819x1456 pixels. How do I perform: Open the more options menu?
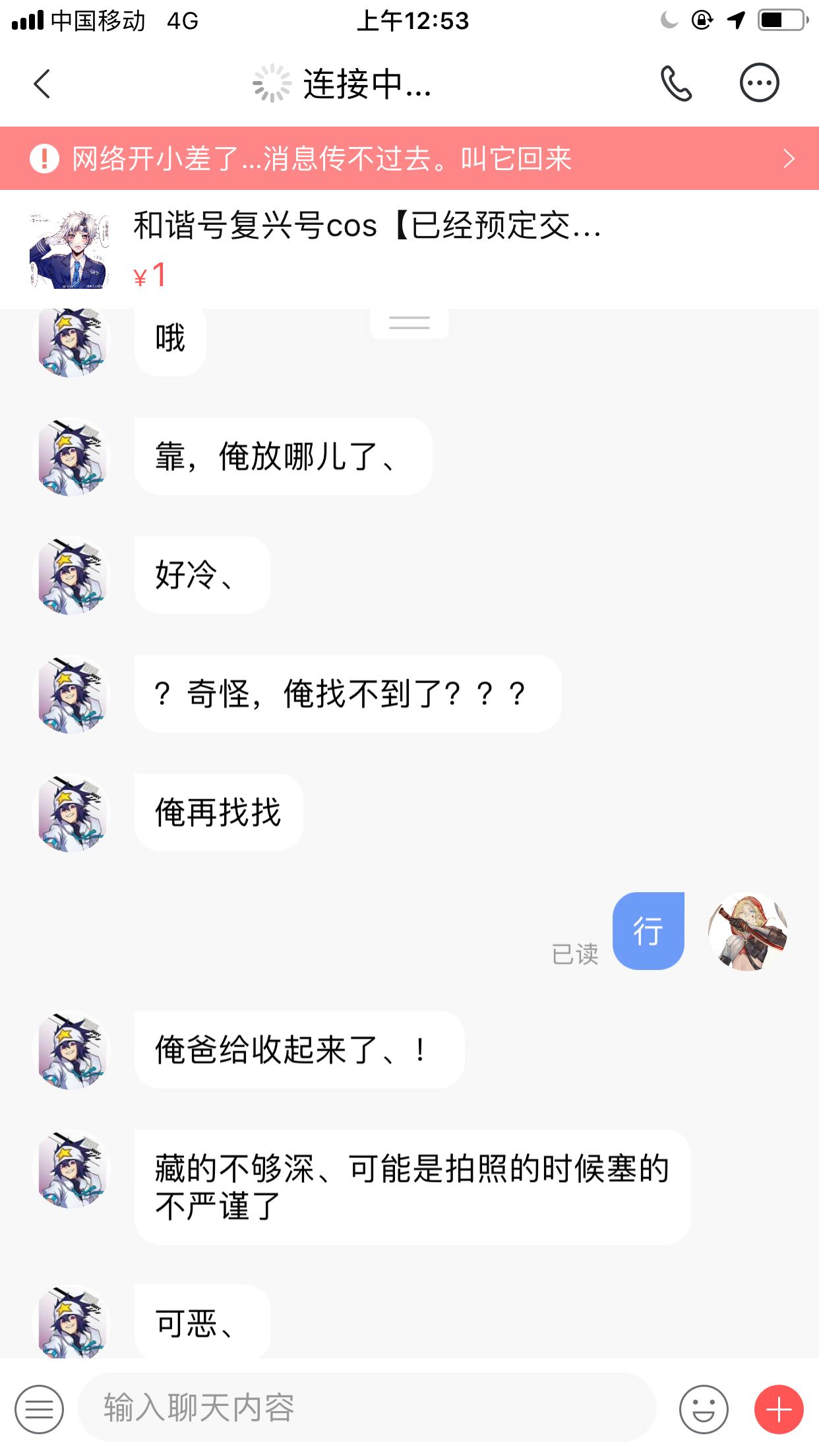click(759, 83)
